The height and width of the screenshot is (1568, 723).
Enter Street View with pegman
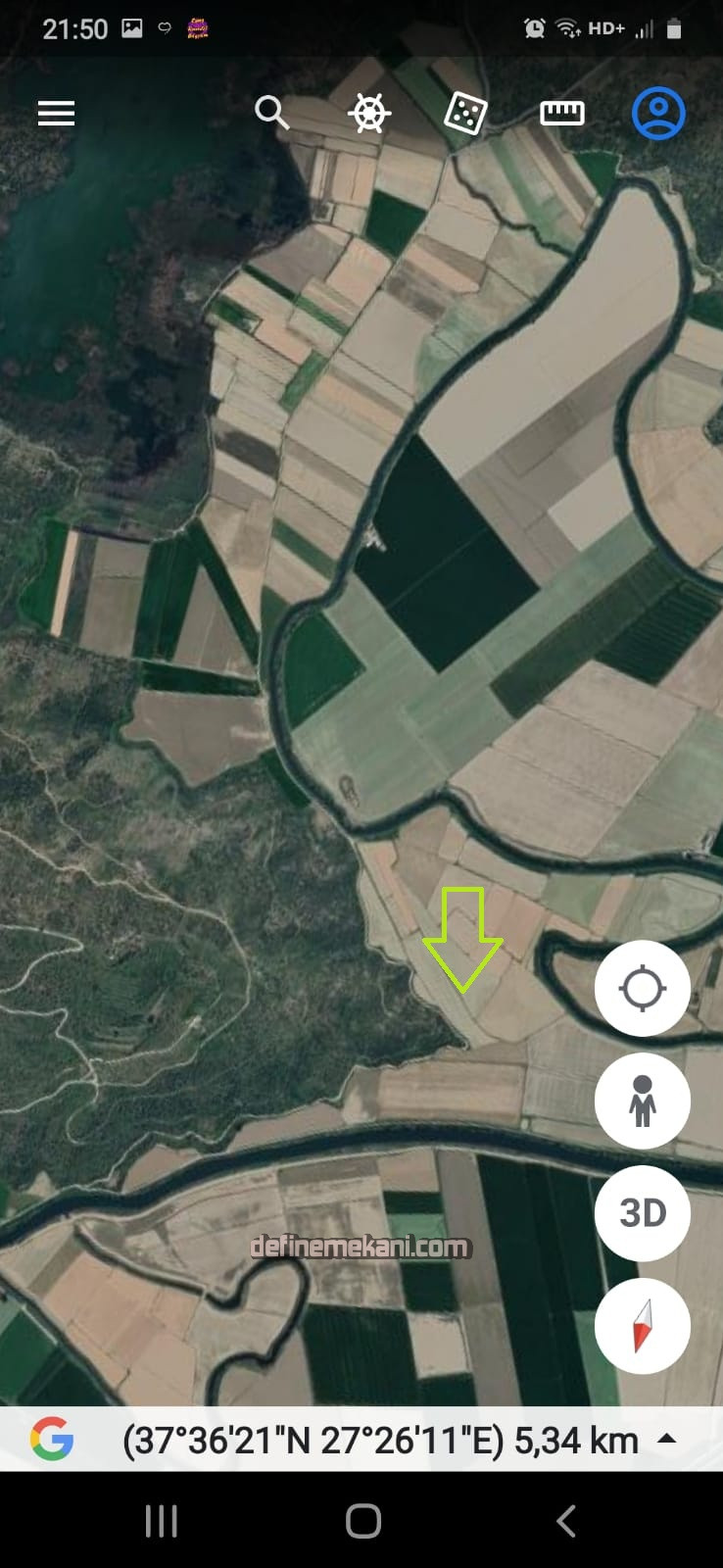coord(642,1101)
